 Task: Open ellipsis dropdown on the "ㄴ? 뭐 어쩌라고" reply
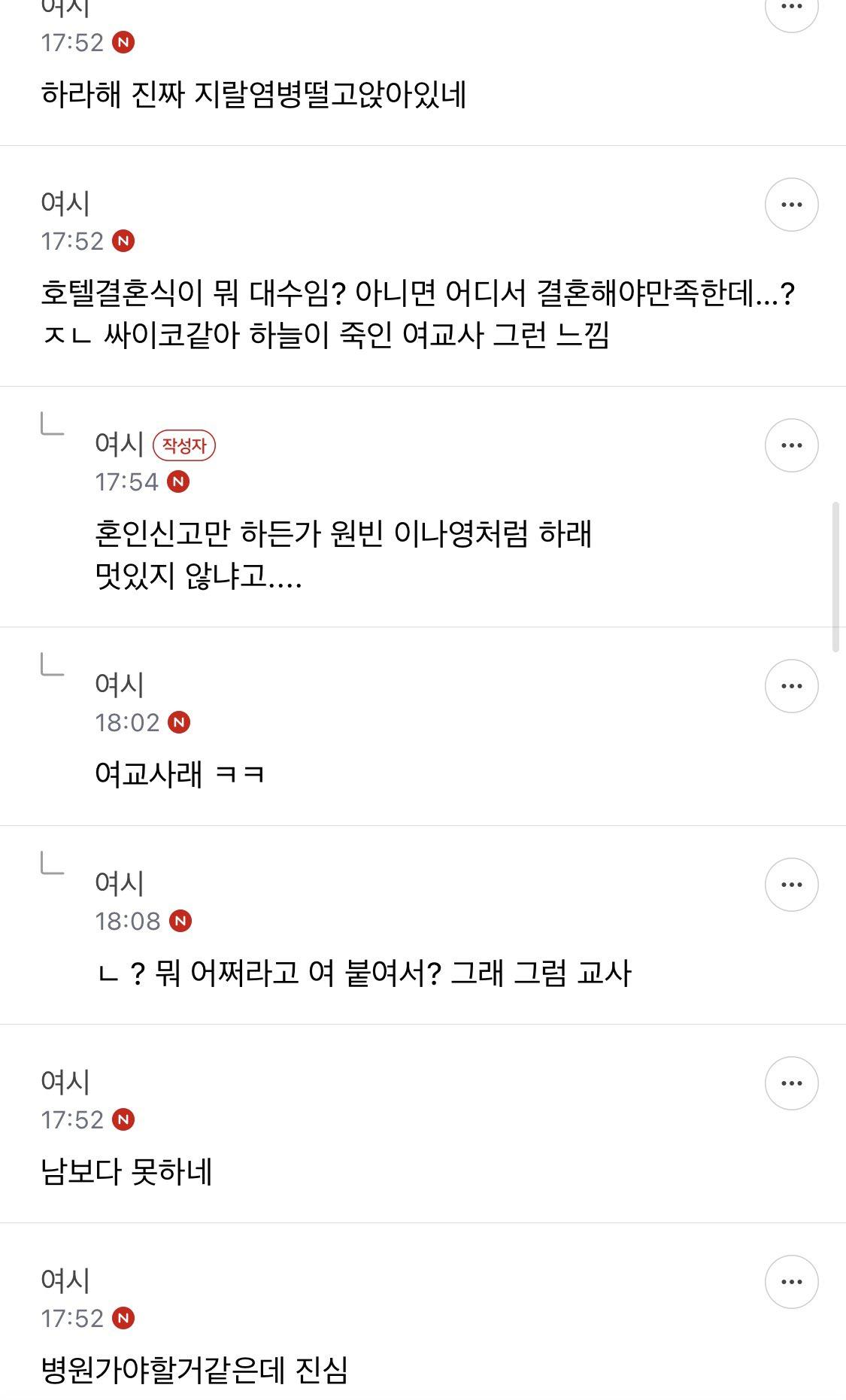pos(790,884)
